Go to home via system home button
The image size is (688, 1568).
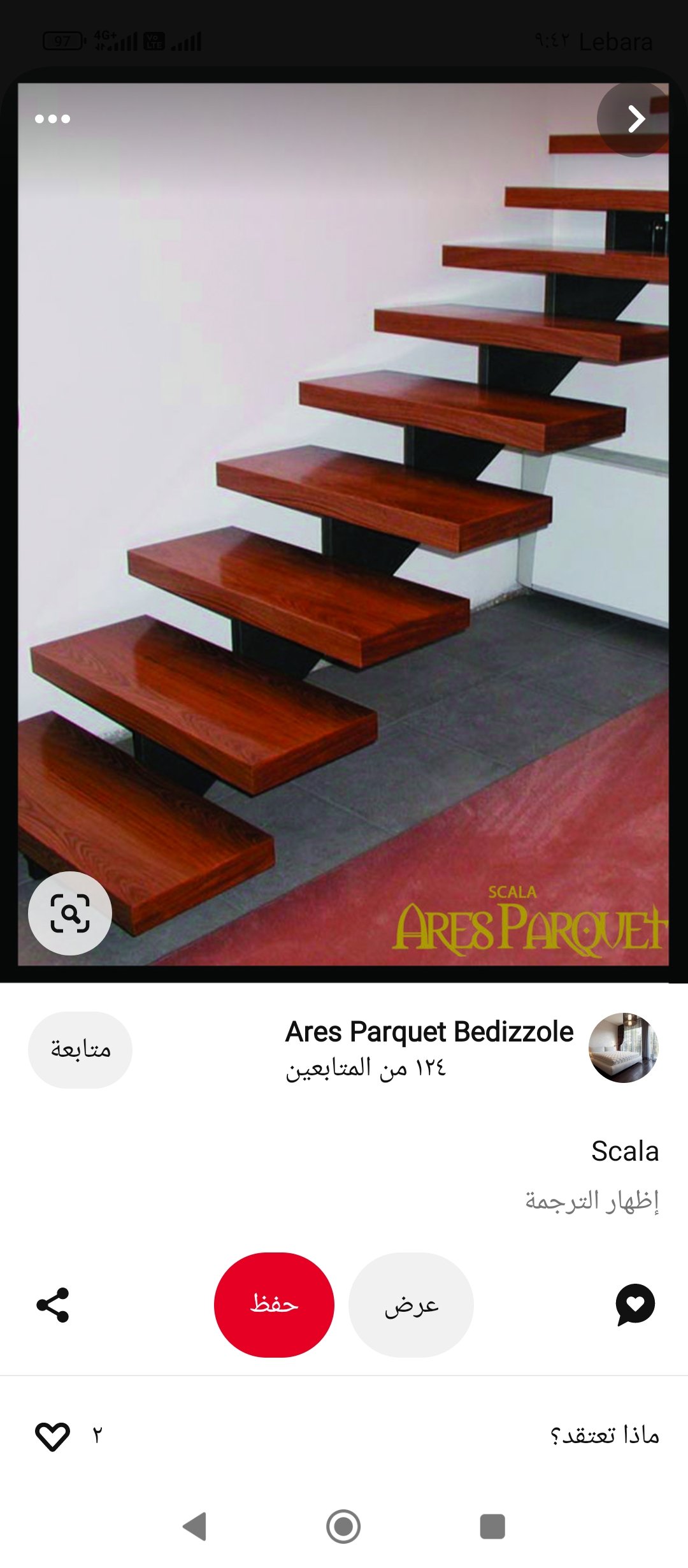[x=343, y=1527]
